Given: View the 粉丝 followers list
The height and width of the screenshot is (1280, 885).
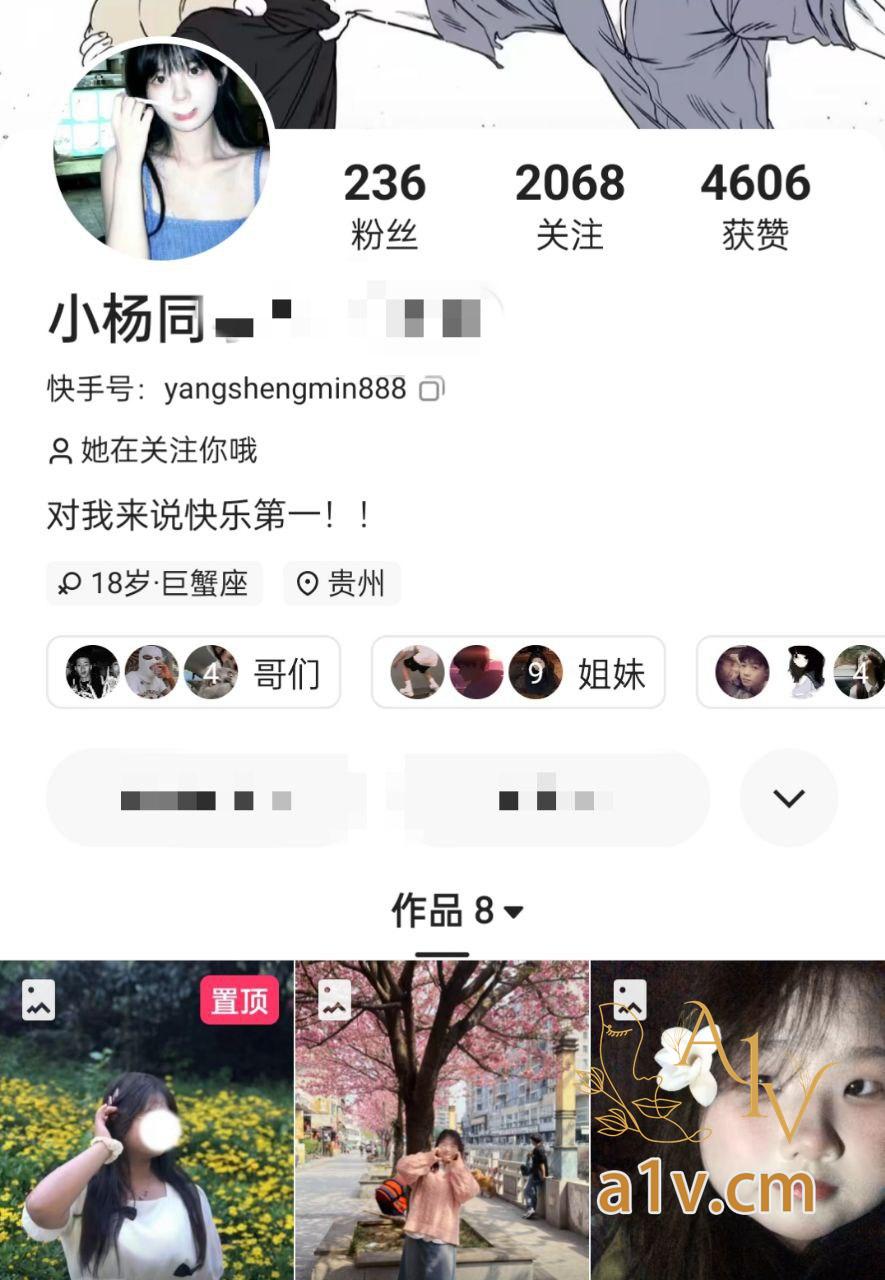Looking at the screenshot, I should (x=385, y=206).
